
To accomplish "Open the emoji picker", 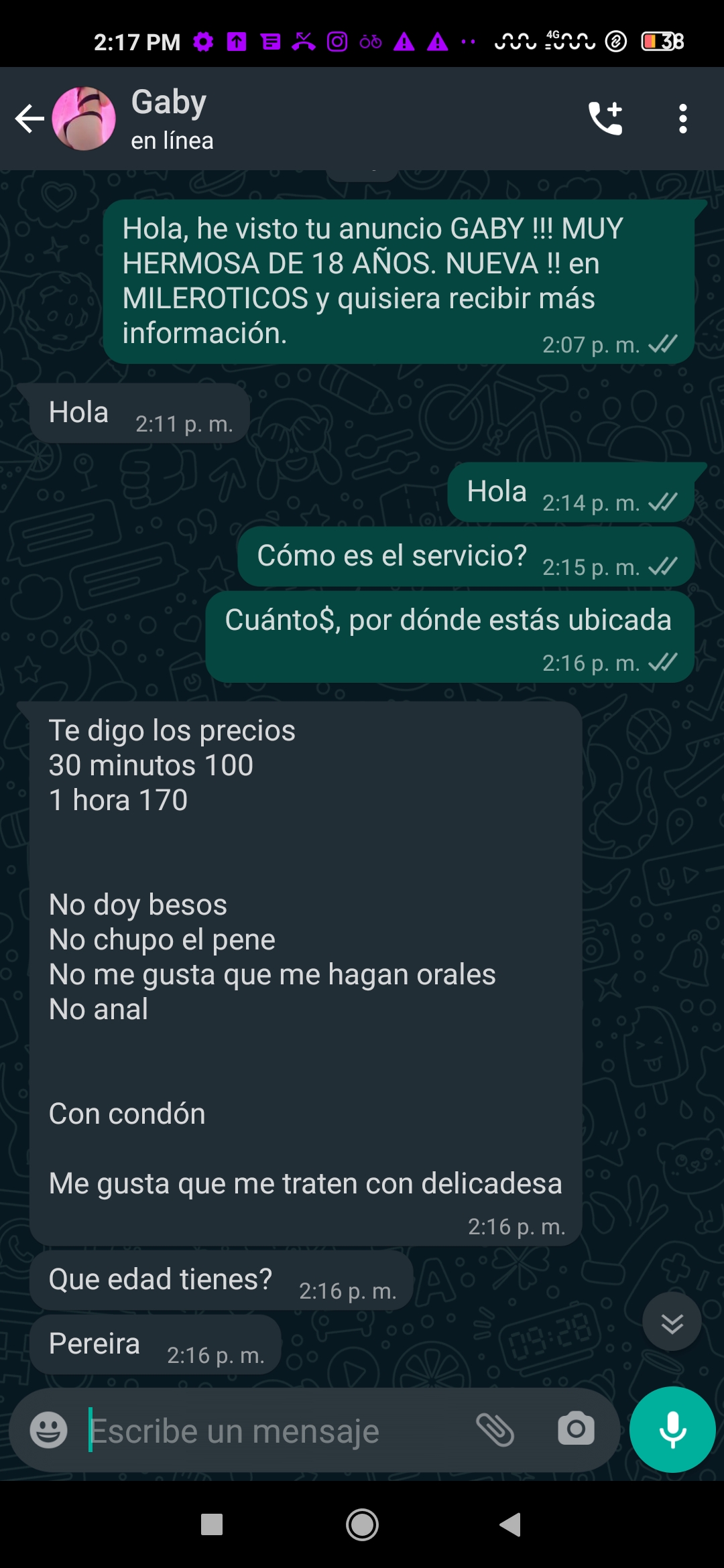I will coord(49,1430).
